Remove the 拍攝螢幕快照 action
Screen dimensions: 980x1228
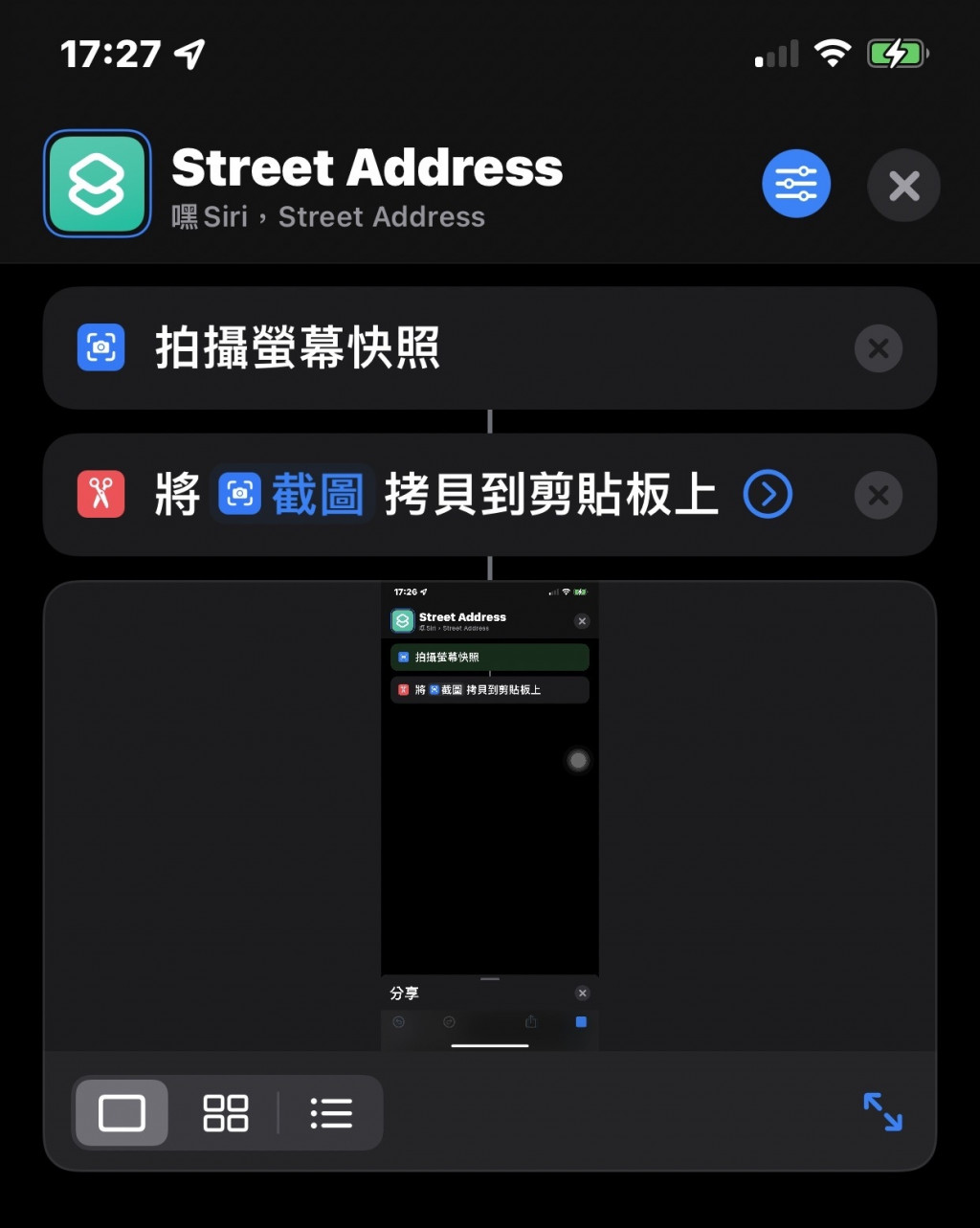(878, 348)
